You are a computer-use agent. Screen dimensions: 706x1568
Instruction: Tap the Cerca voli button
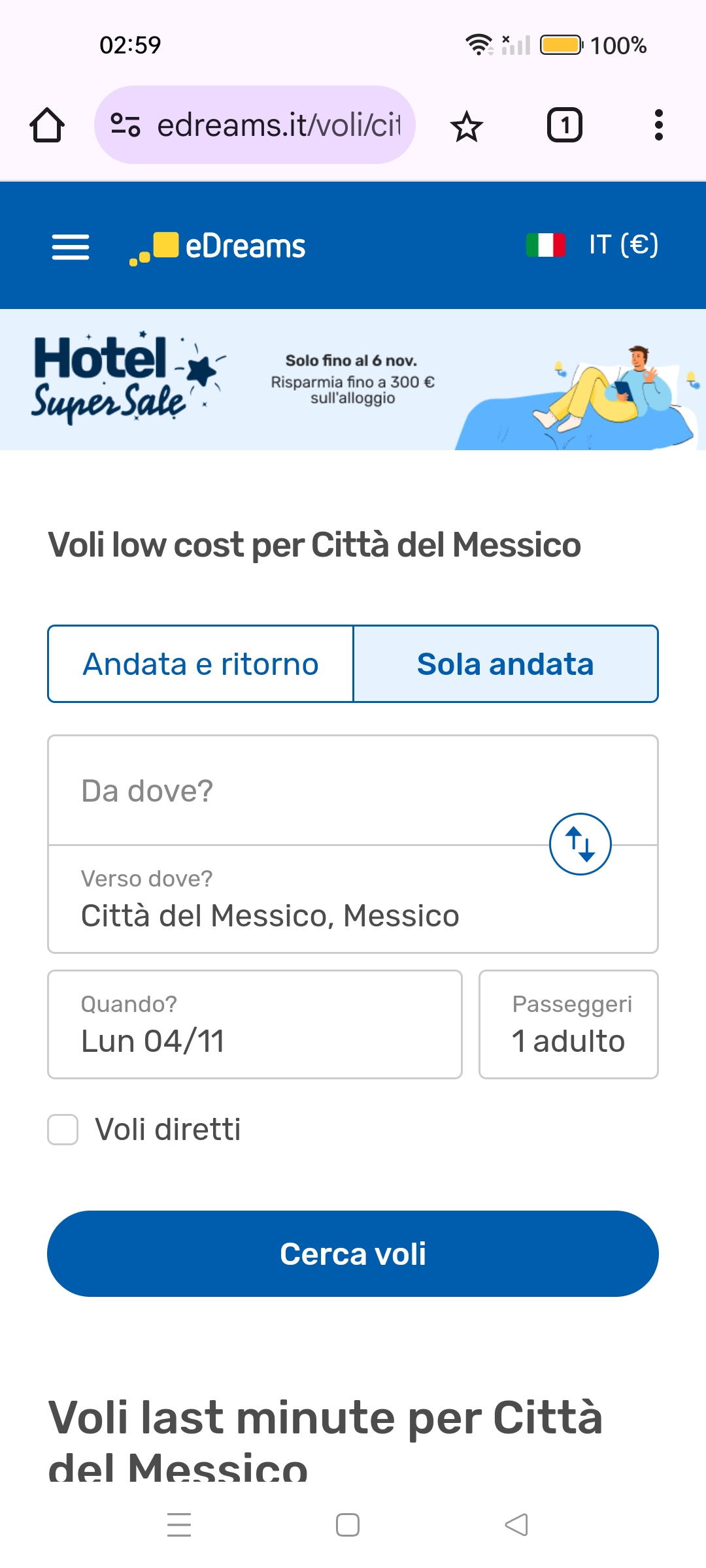(353, 1254)
